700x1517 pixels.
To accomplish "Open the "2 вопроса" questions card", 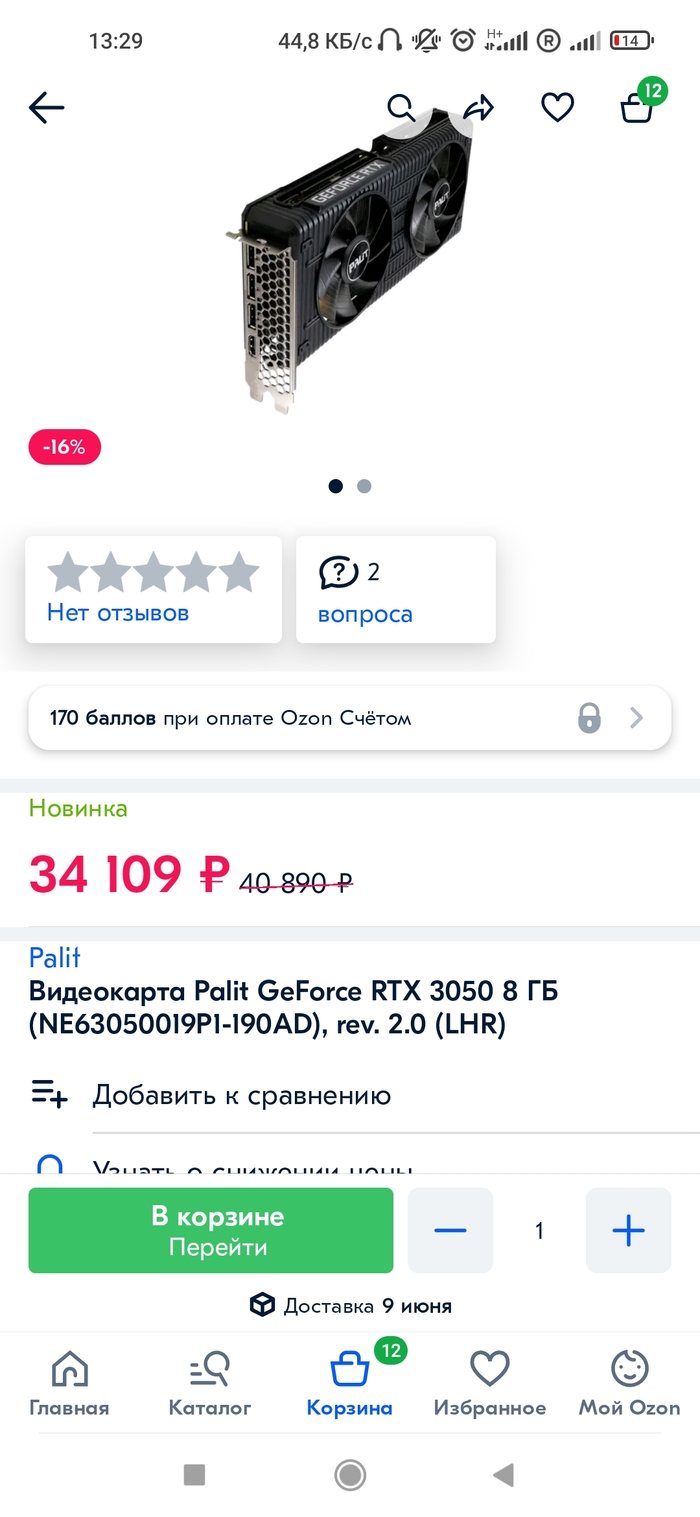I will tap(395, 589).
